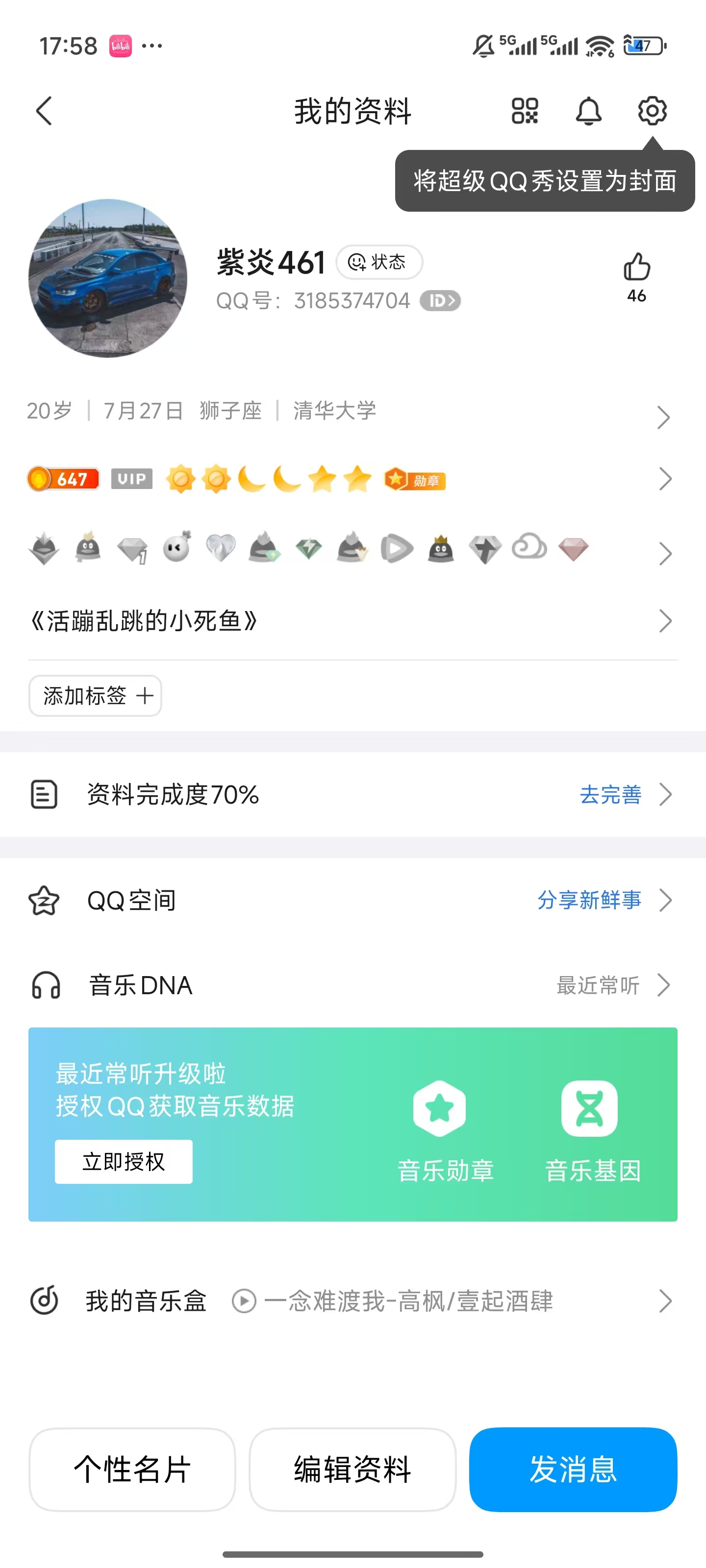Viewport: 706px width, 1568px height.
Task: Go back from 我的资料 page
Action: click(44, 111)
